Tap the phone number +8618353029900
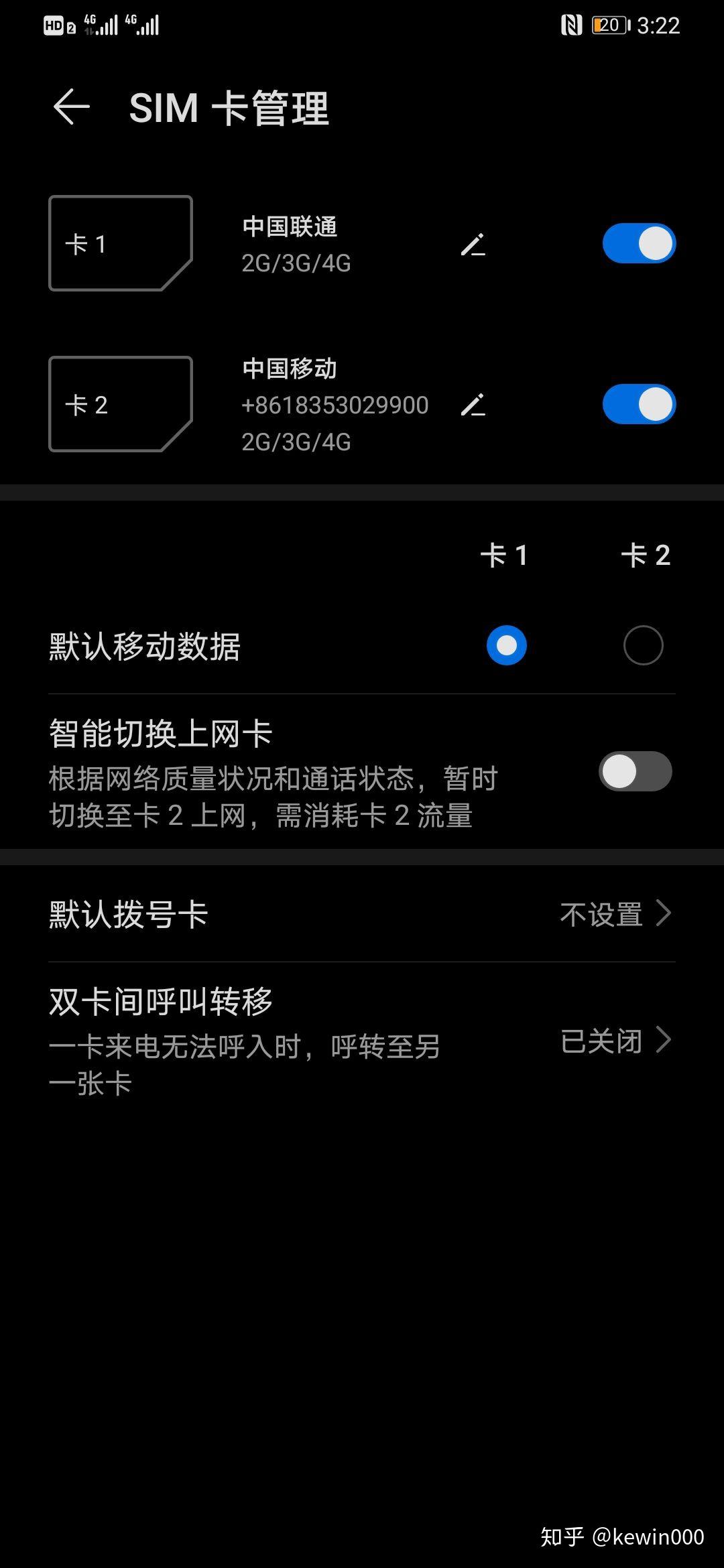 click(335, 405)
